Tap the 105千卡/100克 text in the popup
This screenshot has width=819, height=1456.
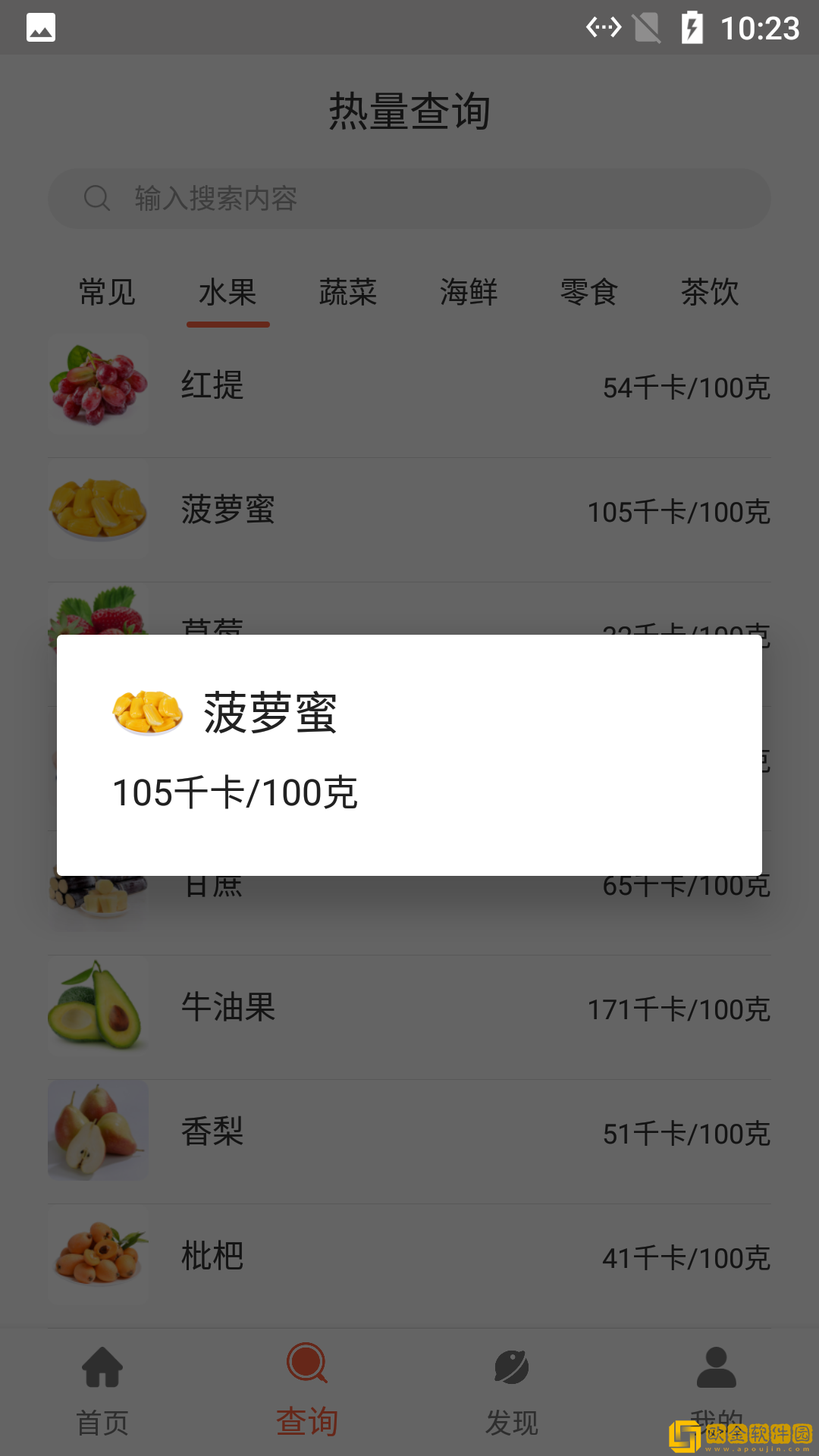[235, 792]
